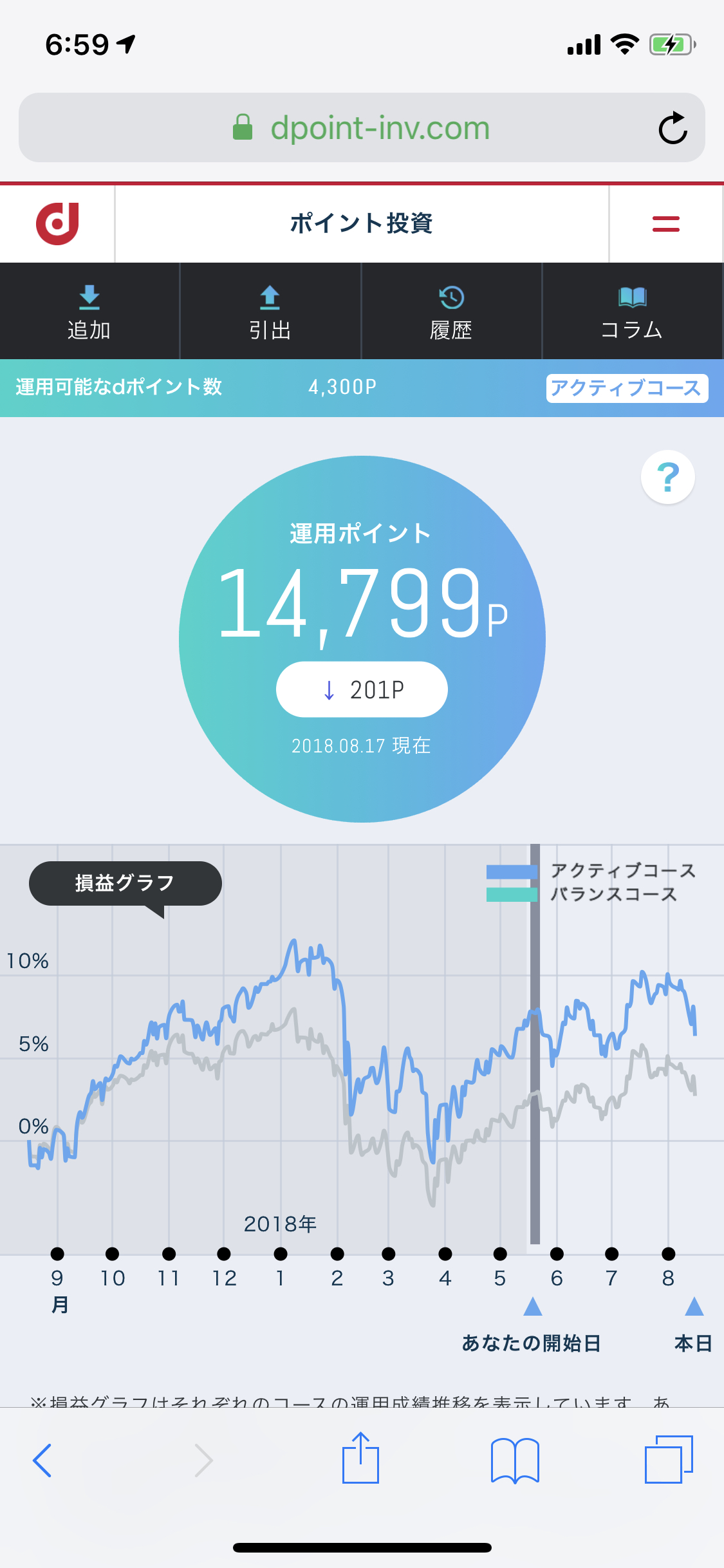The image size is (724, 1568).
Task: Open the コラム (column) tab
Action: point(632,312)
